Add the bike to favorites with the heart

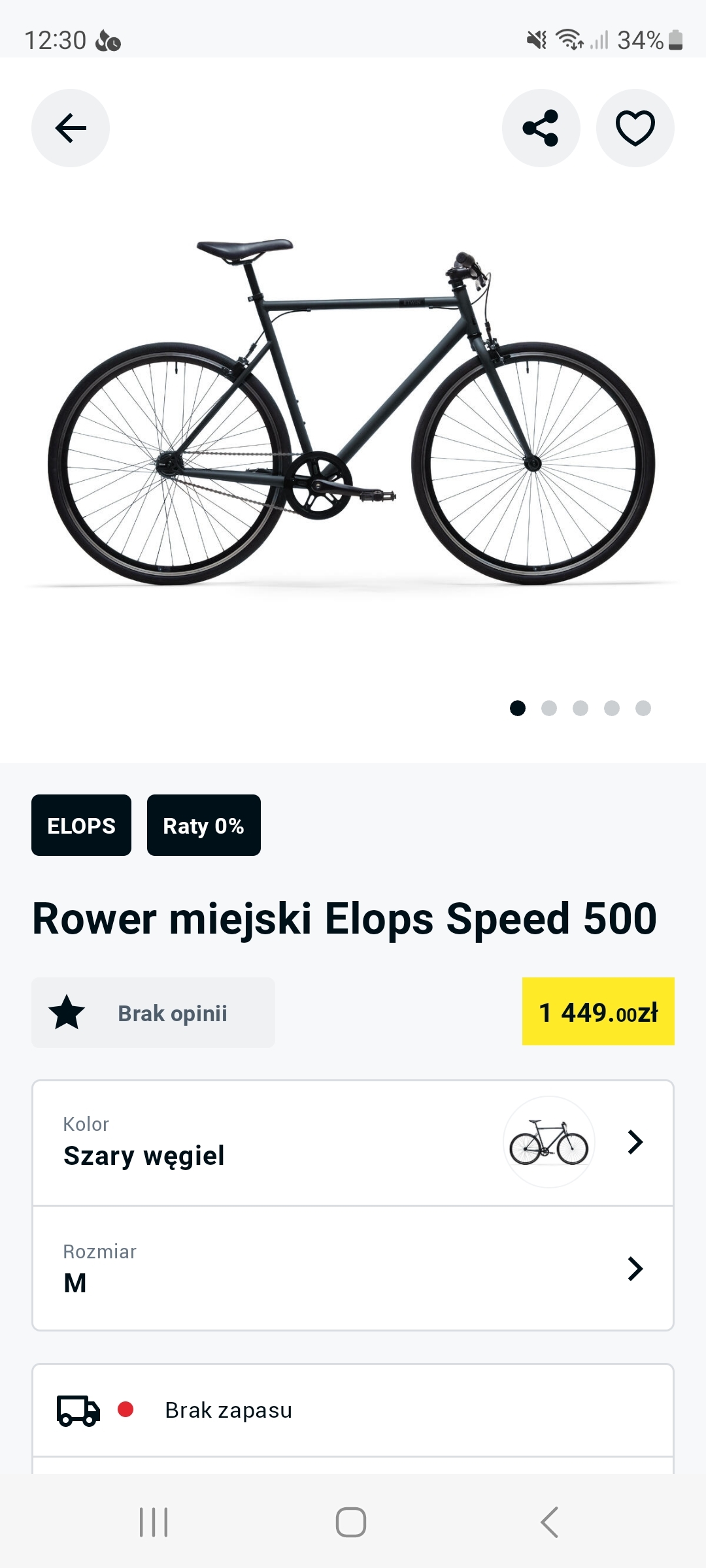coord(635,128)
